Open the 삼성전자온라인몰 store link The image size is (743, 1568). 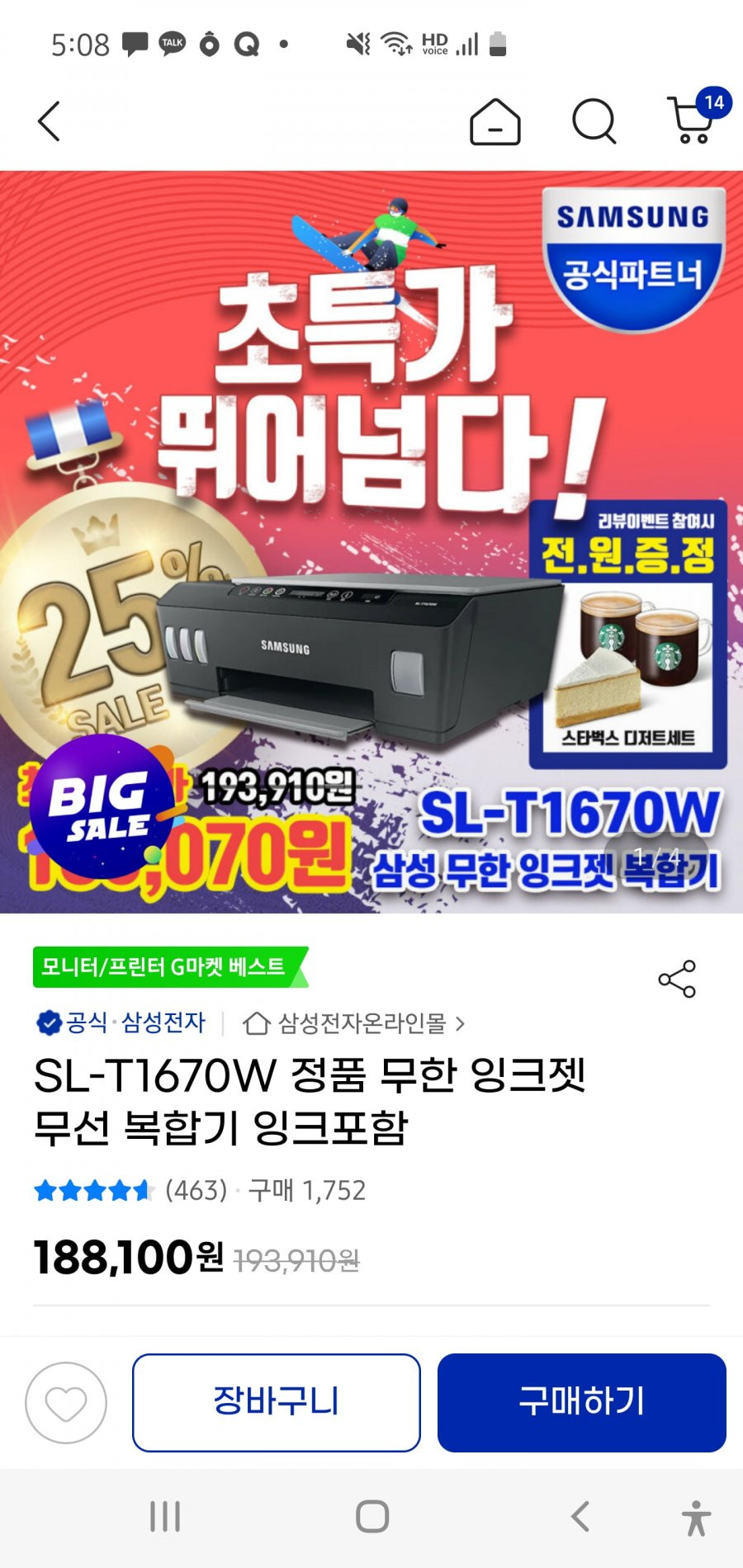(x=354, y=1023)
